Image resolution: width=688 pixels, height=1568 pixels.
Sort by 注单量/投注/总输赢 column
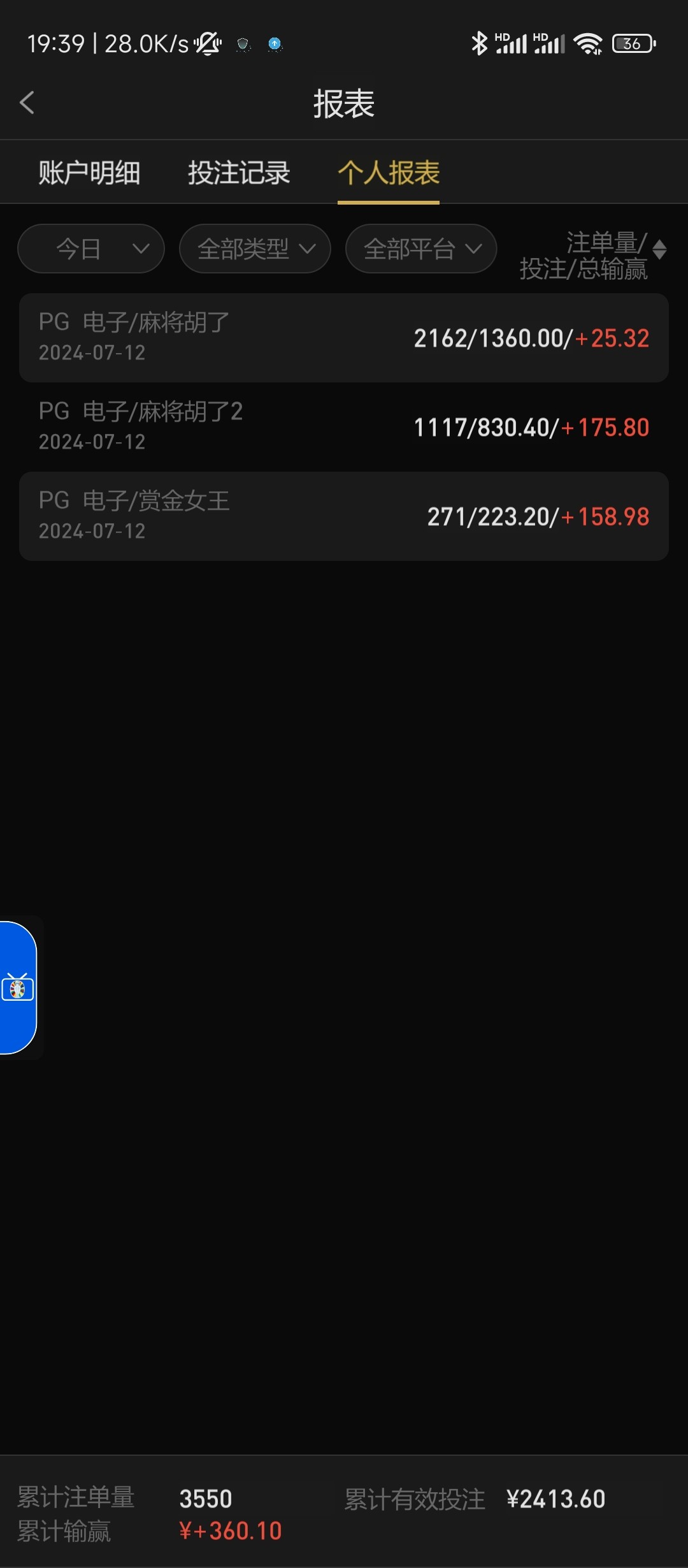click(593, 256)
